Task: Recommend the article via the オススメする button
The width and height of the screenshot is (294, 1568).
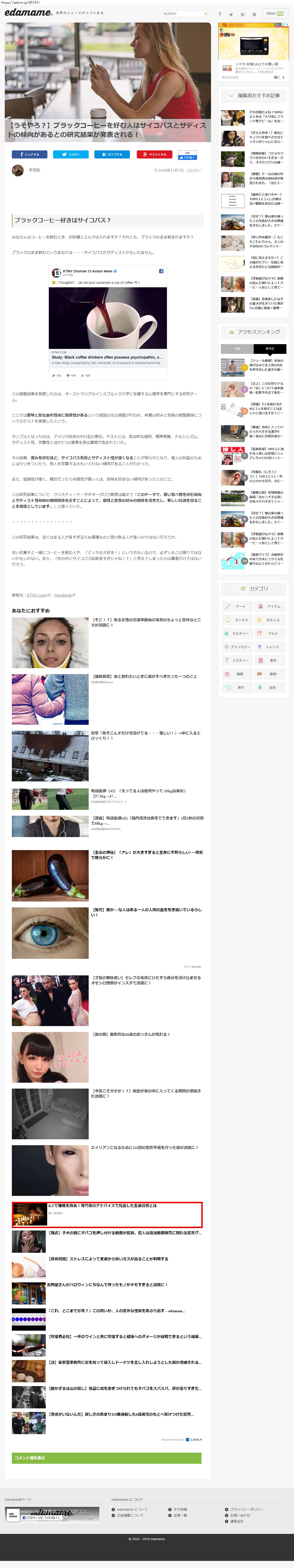Action: pos(154,155)
